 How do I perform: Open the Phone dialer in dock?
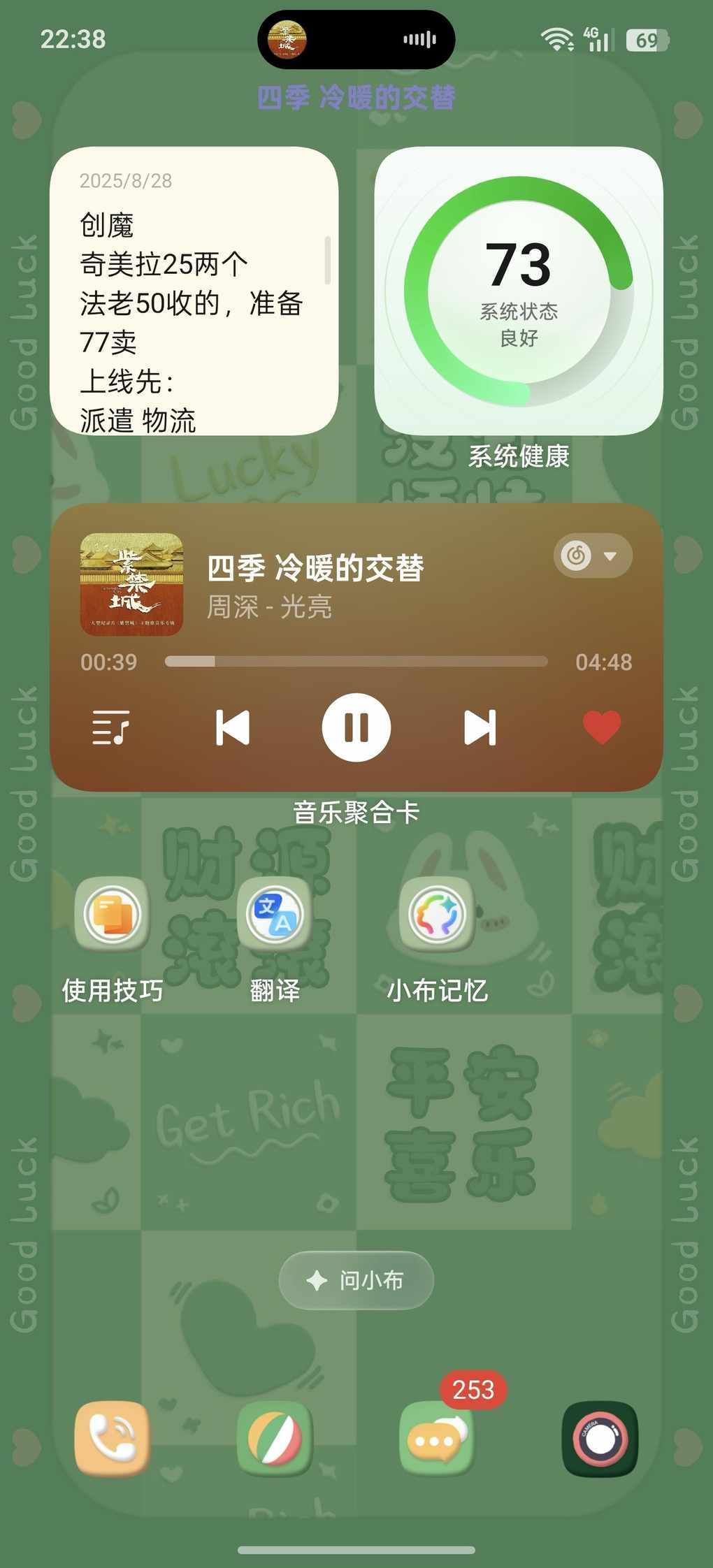[x=112, y=1439]
